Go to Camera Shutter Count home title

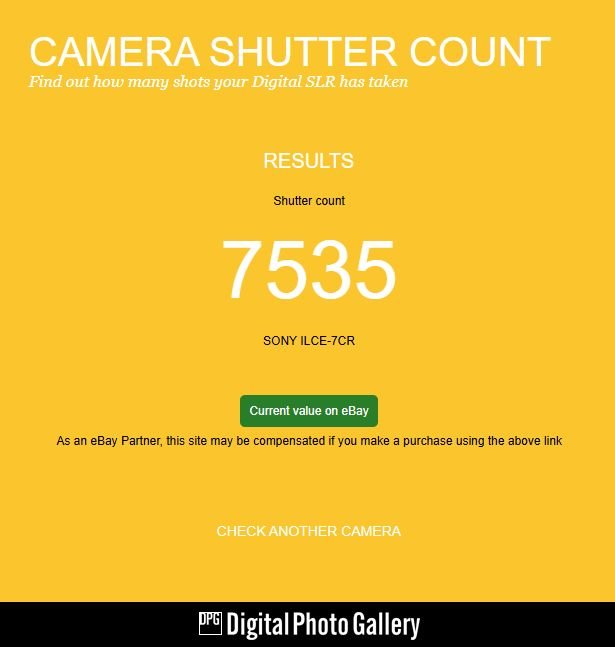(290, 52)
